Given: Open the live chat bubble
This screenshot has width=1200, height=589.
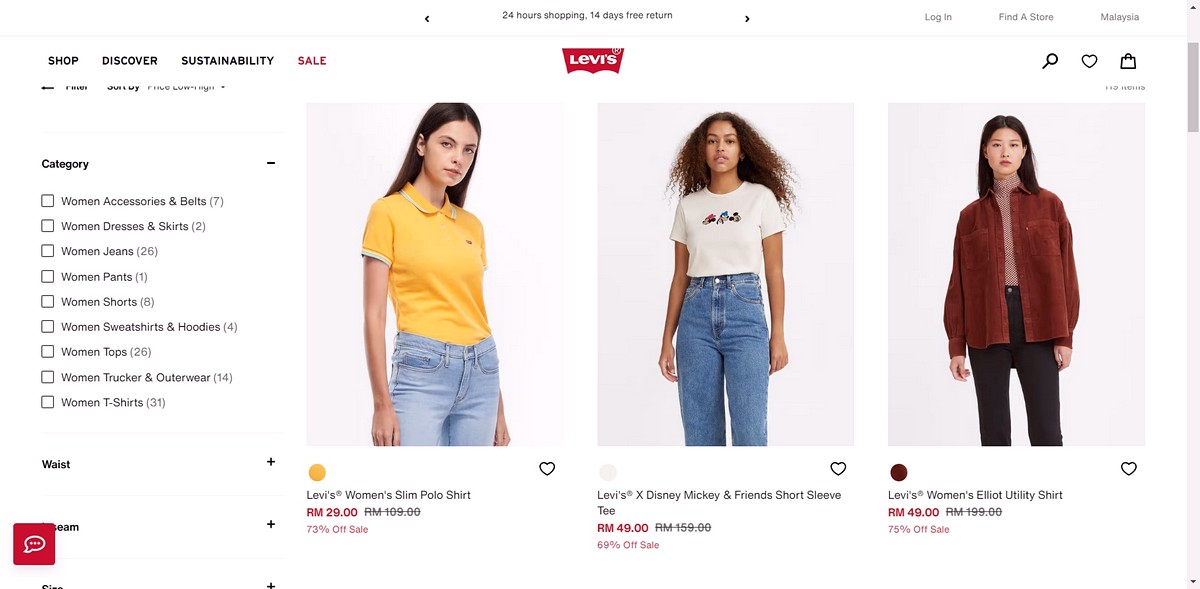Looking at the screenshot, I should [34, 544].
